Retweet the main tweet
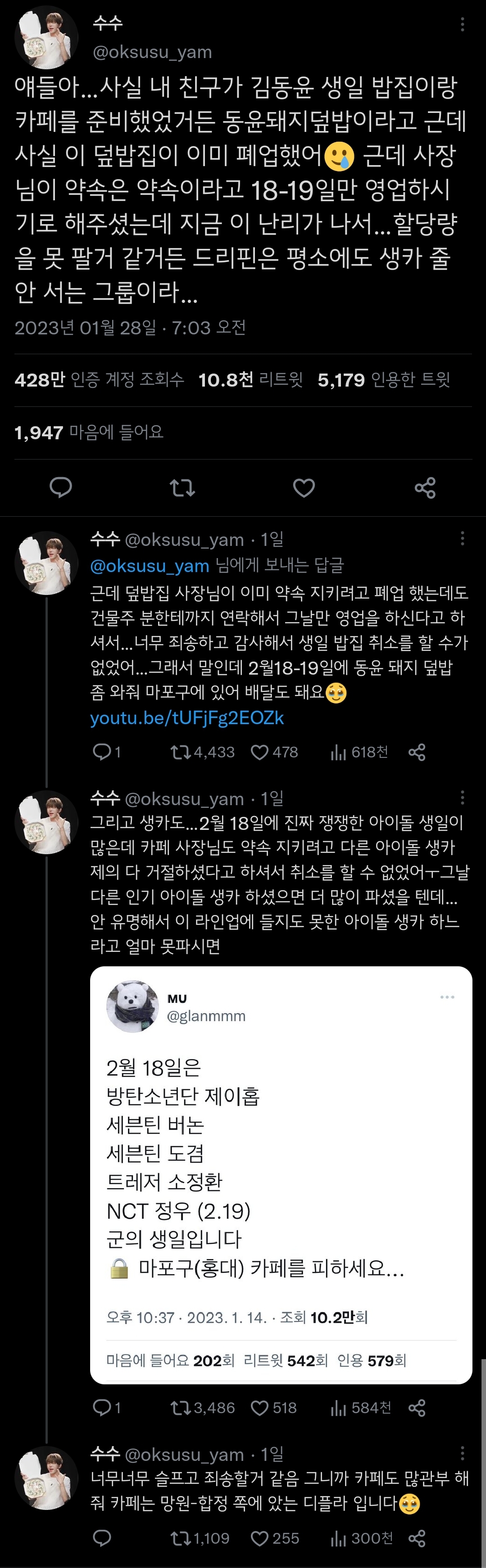The width and height of the screenshot is (486, 1568). point(182,487)
